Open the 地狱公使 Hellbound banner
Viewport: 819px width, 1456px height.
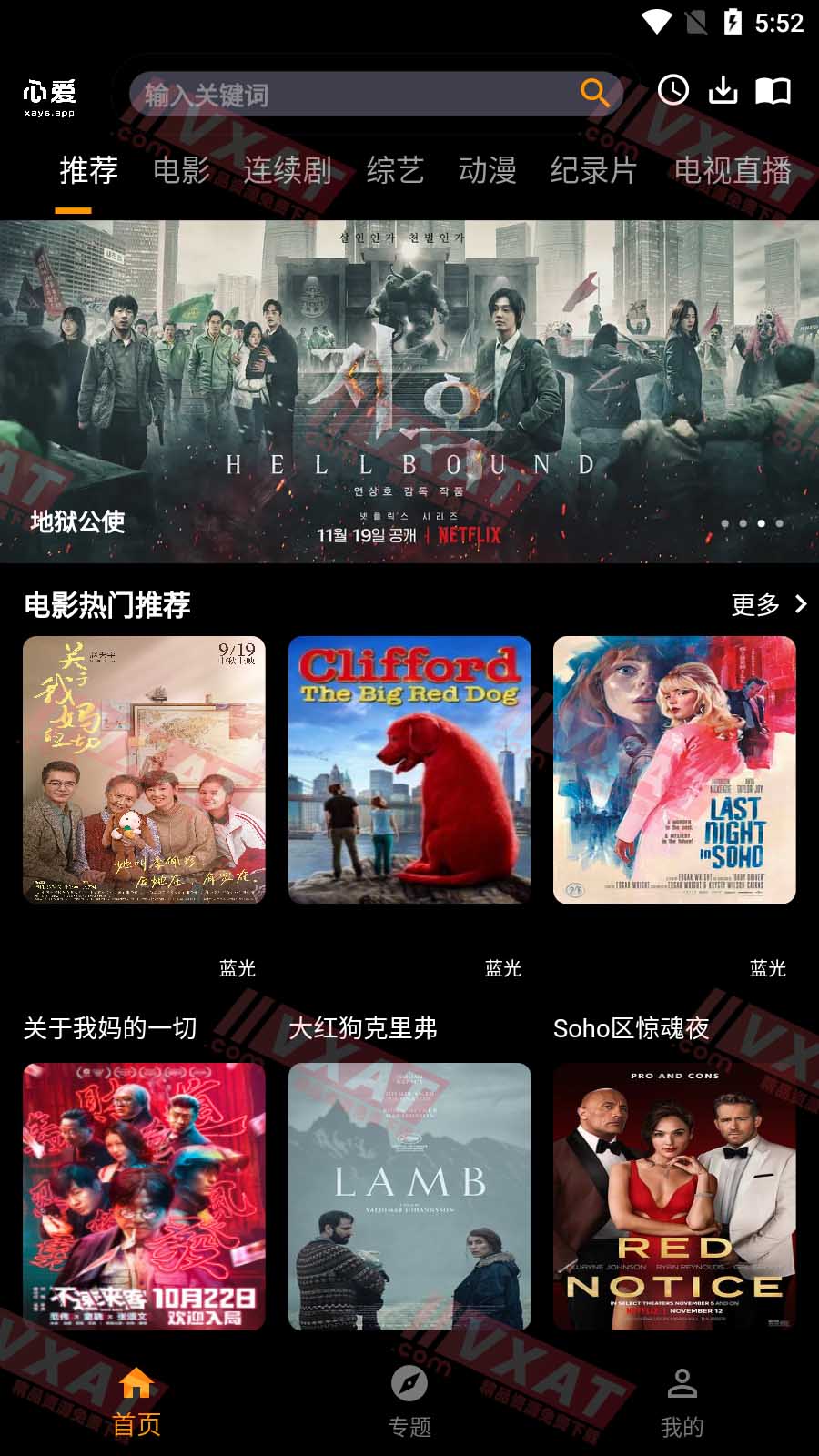(x=409, y=391)
